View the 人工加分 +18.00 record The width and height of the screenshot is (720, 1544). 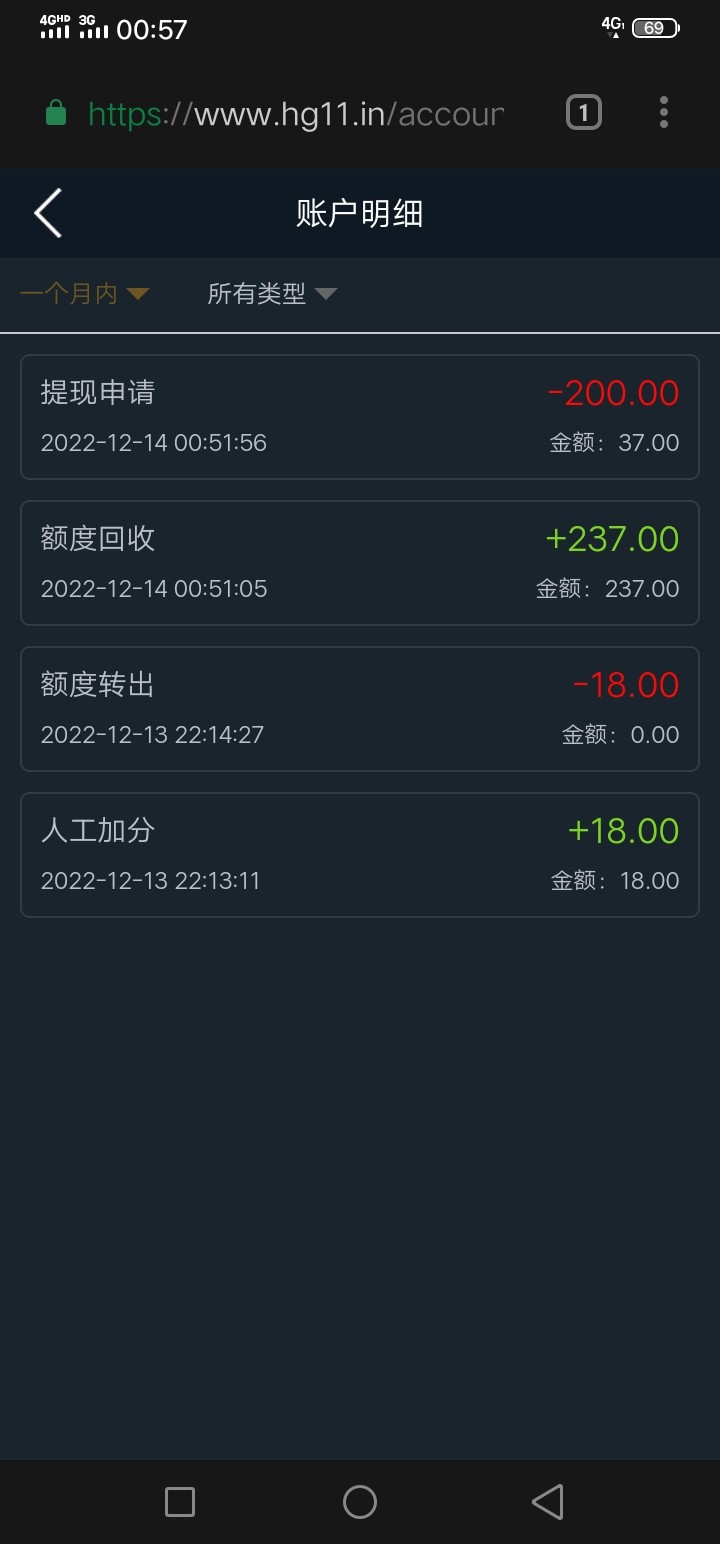[360, 855]
